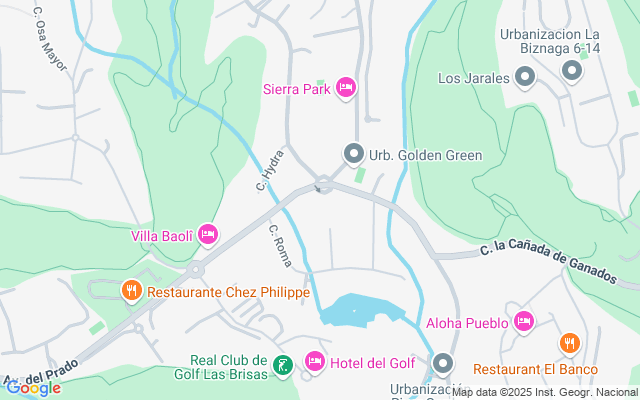This screenshot has width=640, height=400.
Task: Select the Urb. Golden Green marker
Action: (x=353, y=154)
